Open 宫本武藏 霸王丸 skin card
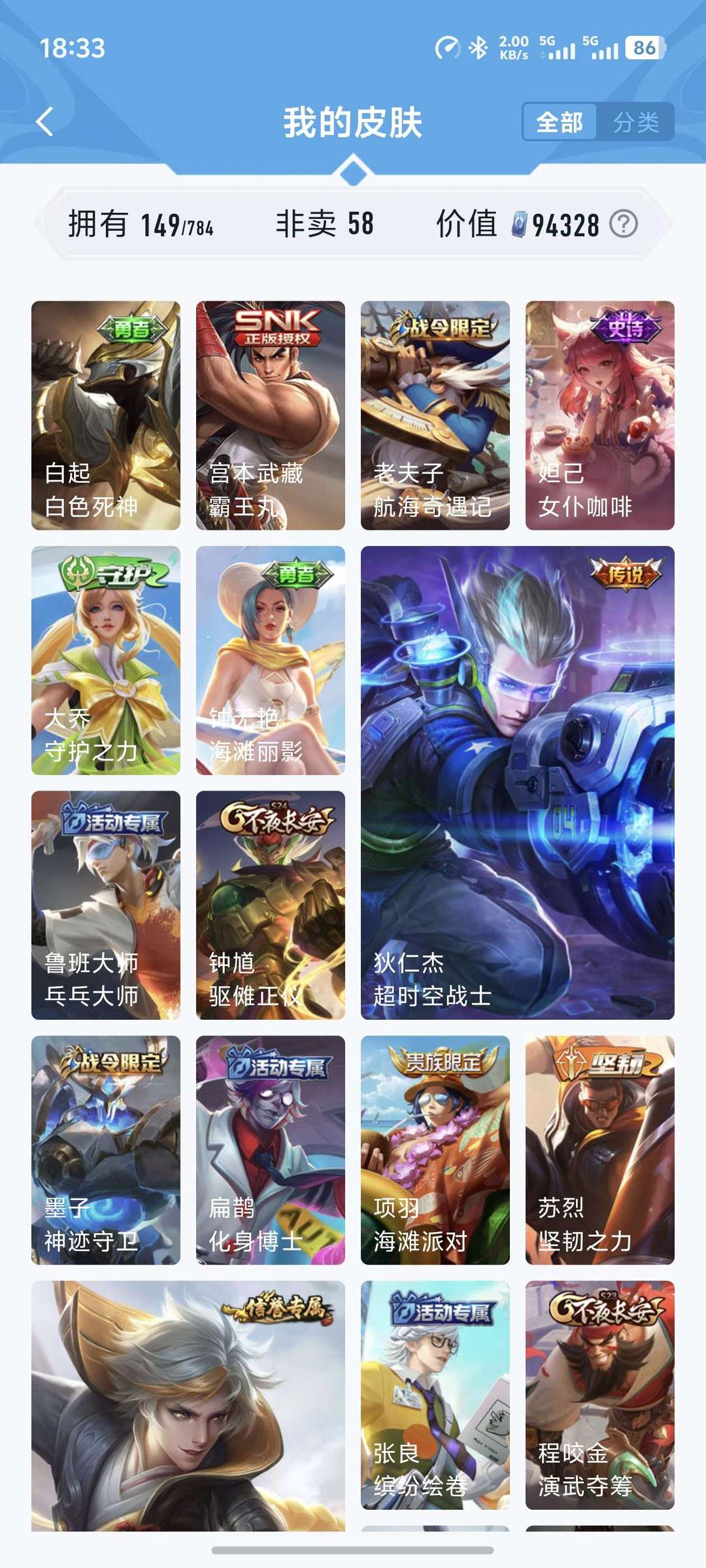706x1568 pixels. (271, 416)
